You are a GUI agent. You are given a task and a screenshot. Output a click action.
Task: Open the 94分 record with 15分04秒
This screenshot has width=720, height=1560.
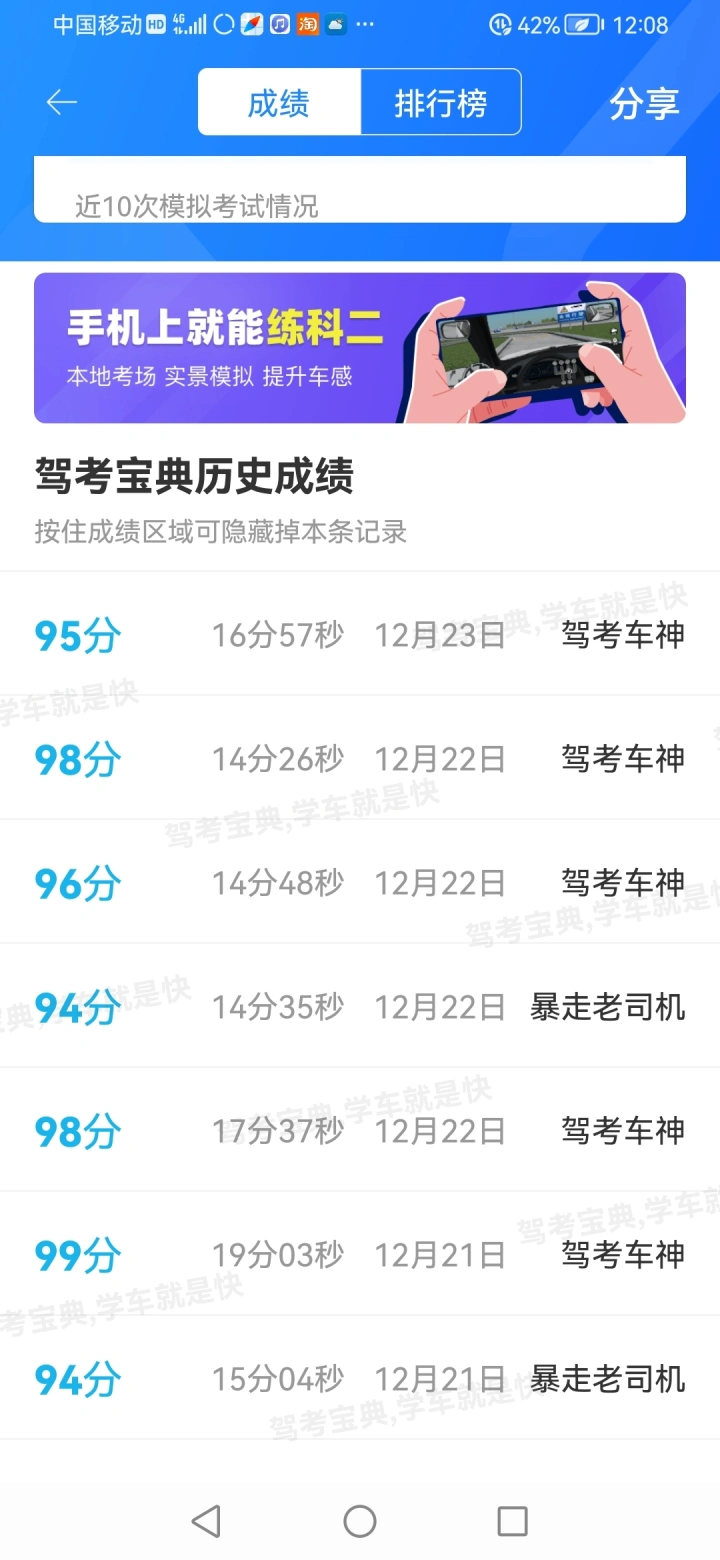[360, 1379]
